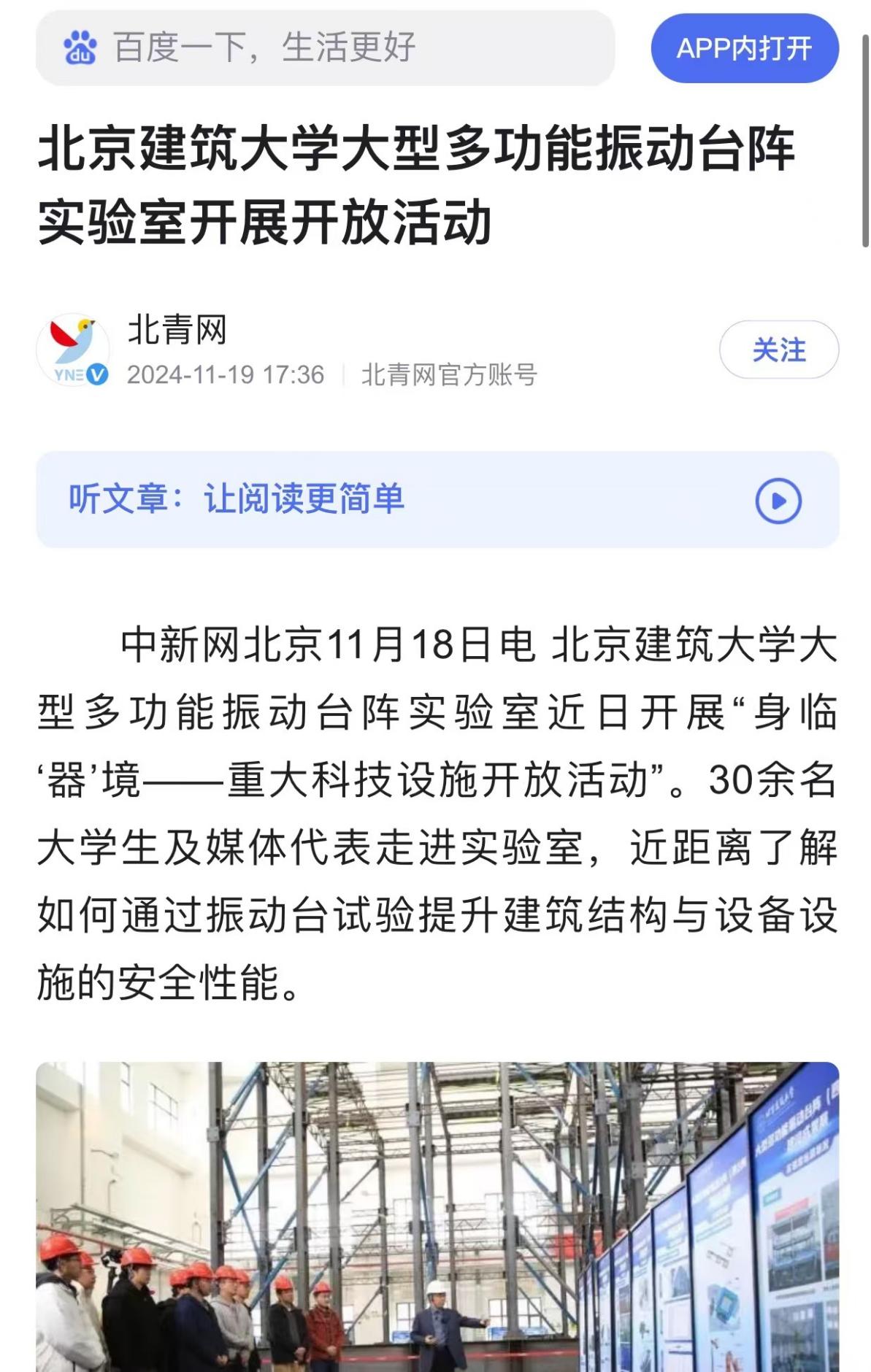Follow 北青网 with 关注 button
Viewport: 871px width, 1372px height.
(x=778, y=350)
